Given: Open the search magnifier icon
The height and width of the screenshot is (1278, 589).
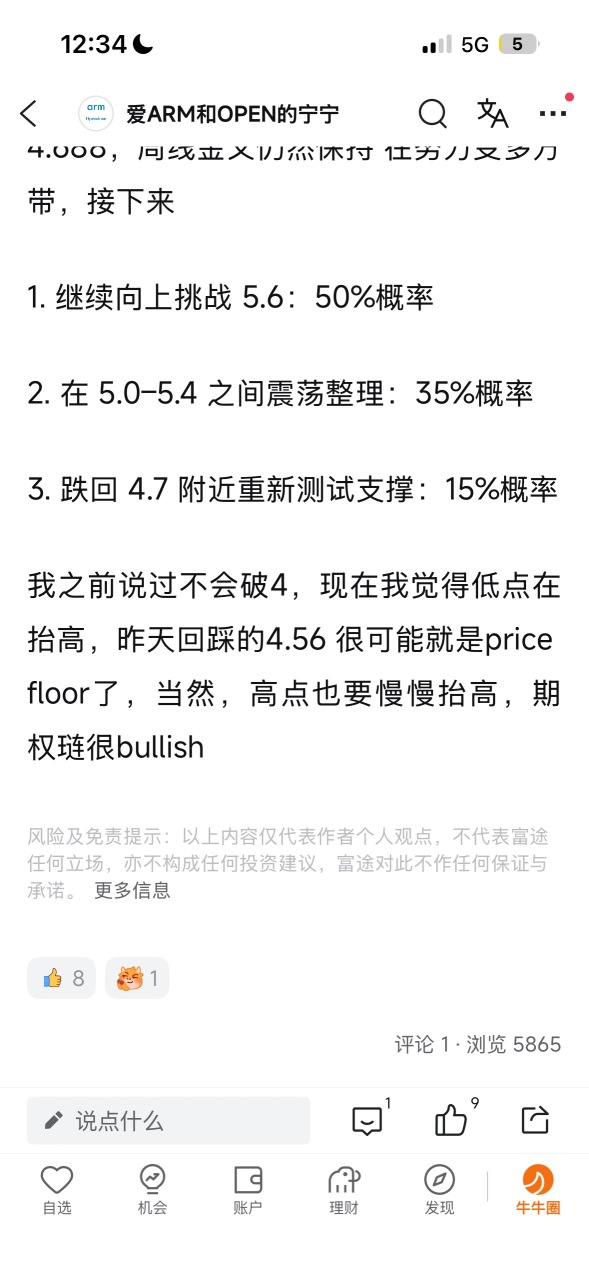Looking at the screenshot, I should (432, 113).
